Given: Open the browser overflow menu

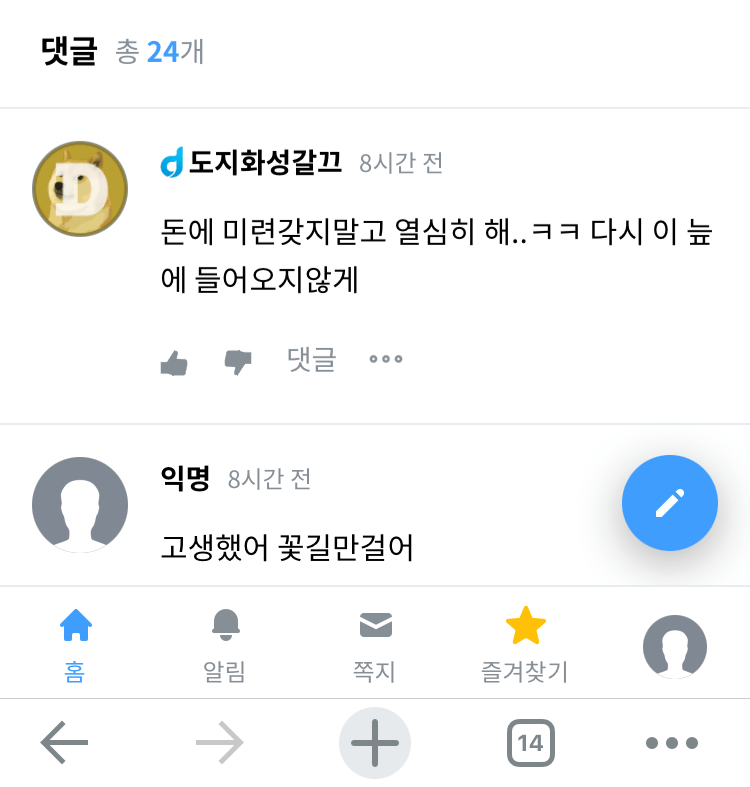Looking at the screenshot, I should coord(672,743).
